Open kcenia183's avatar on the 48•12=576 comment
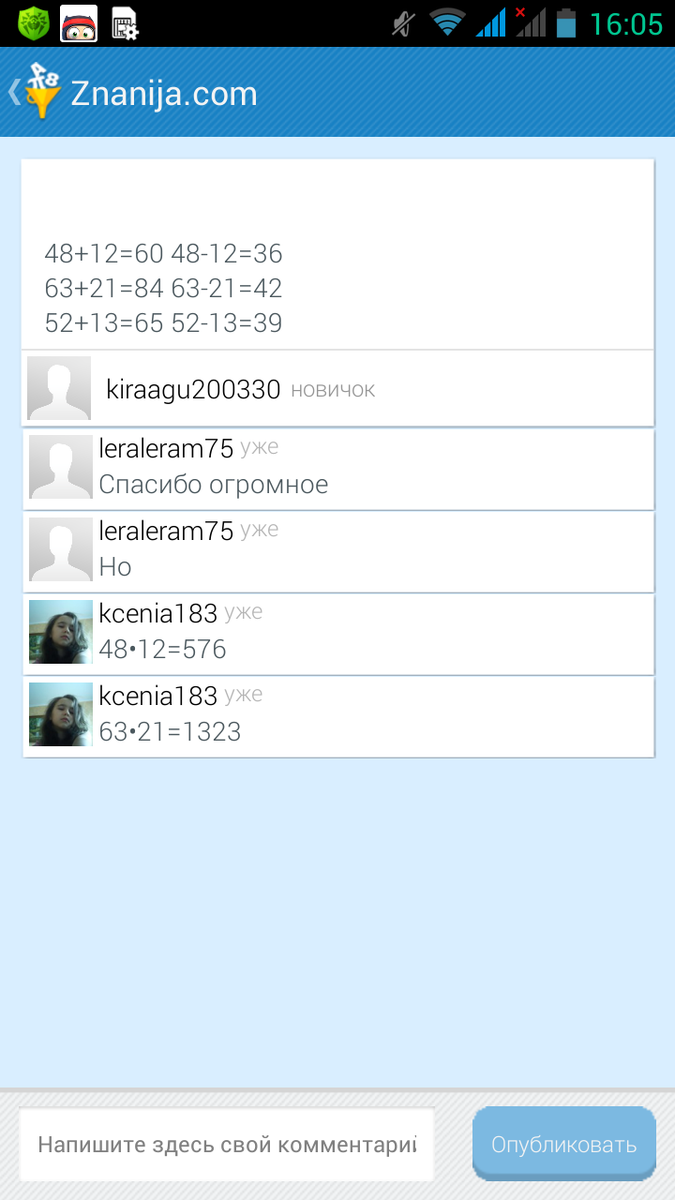Viewport: 675px width, 1200px height. 61,632
